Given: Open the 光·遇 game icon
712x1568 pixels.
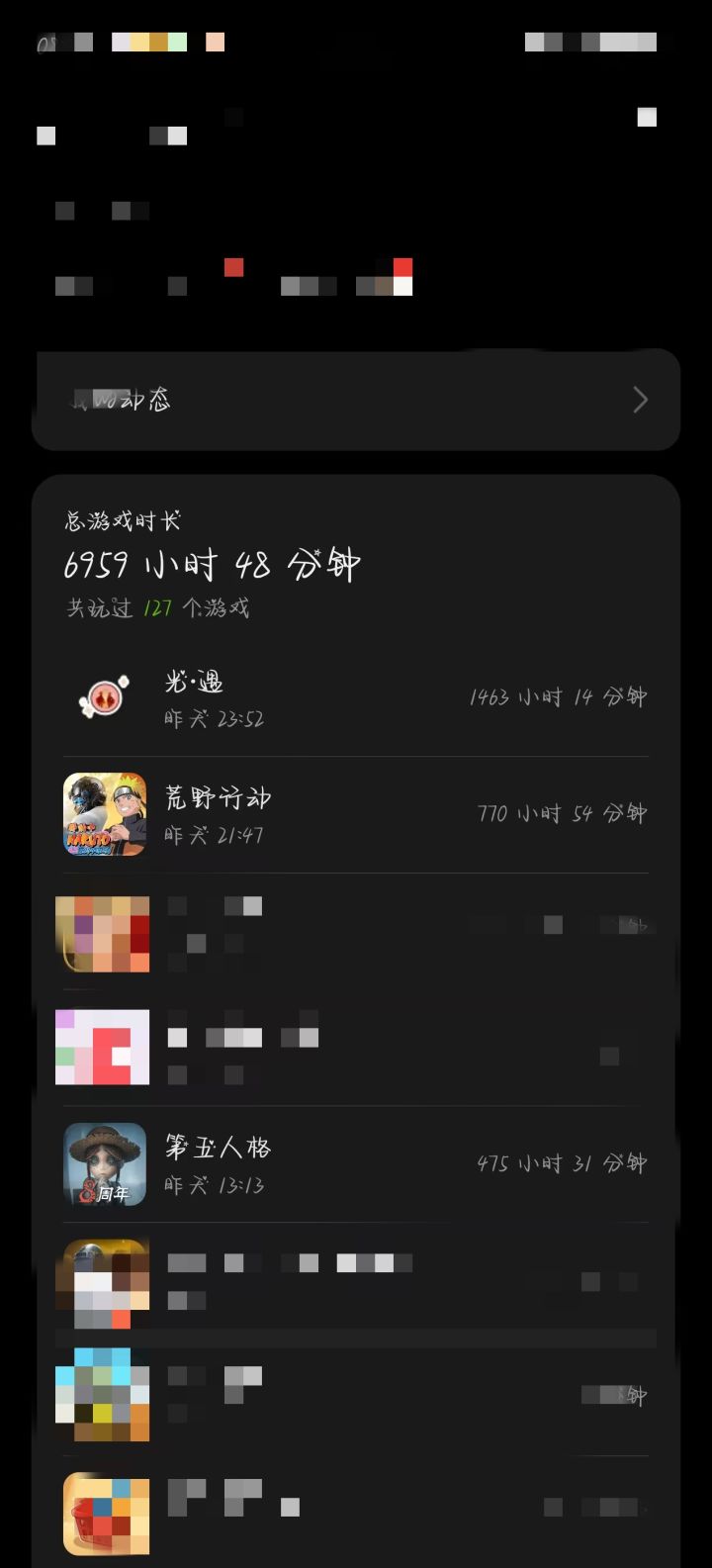Looking at the screenshot, I should click(103, 696).
